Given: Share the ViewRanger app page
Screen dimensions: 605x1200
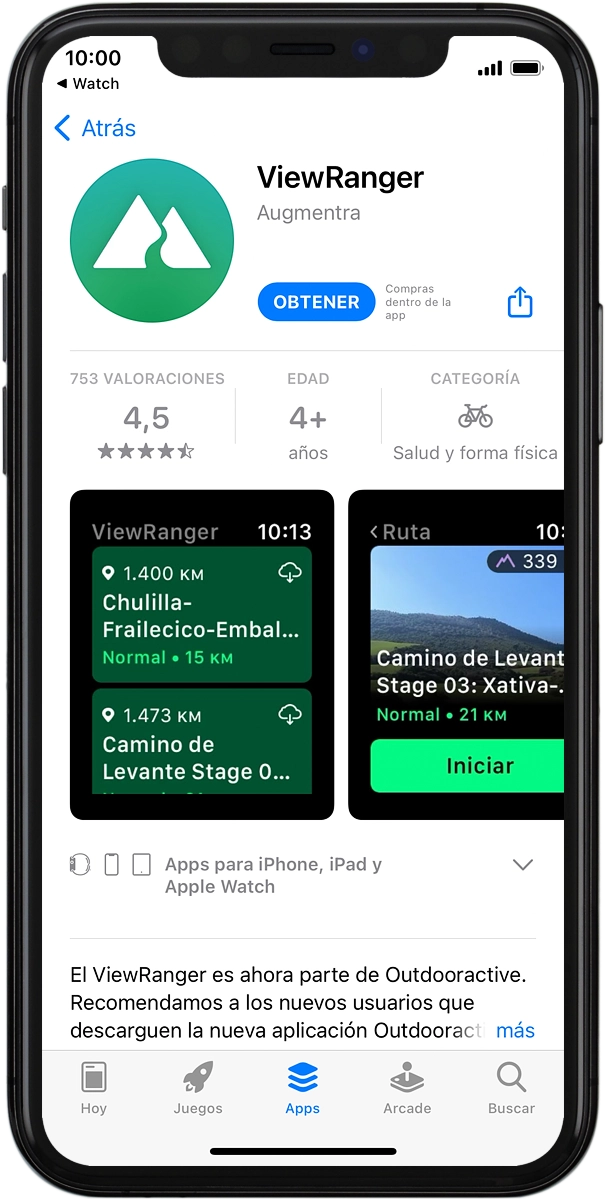Looking at the screenshot, I should [520, 302].
